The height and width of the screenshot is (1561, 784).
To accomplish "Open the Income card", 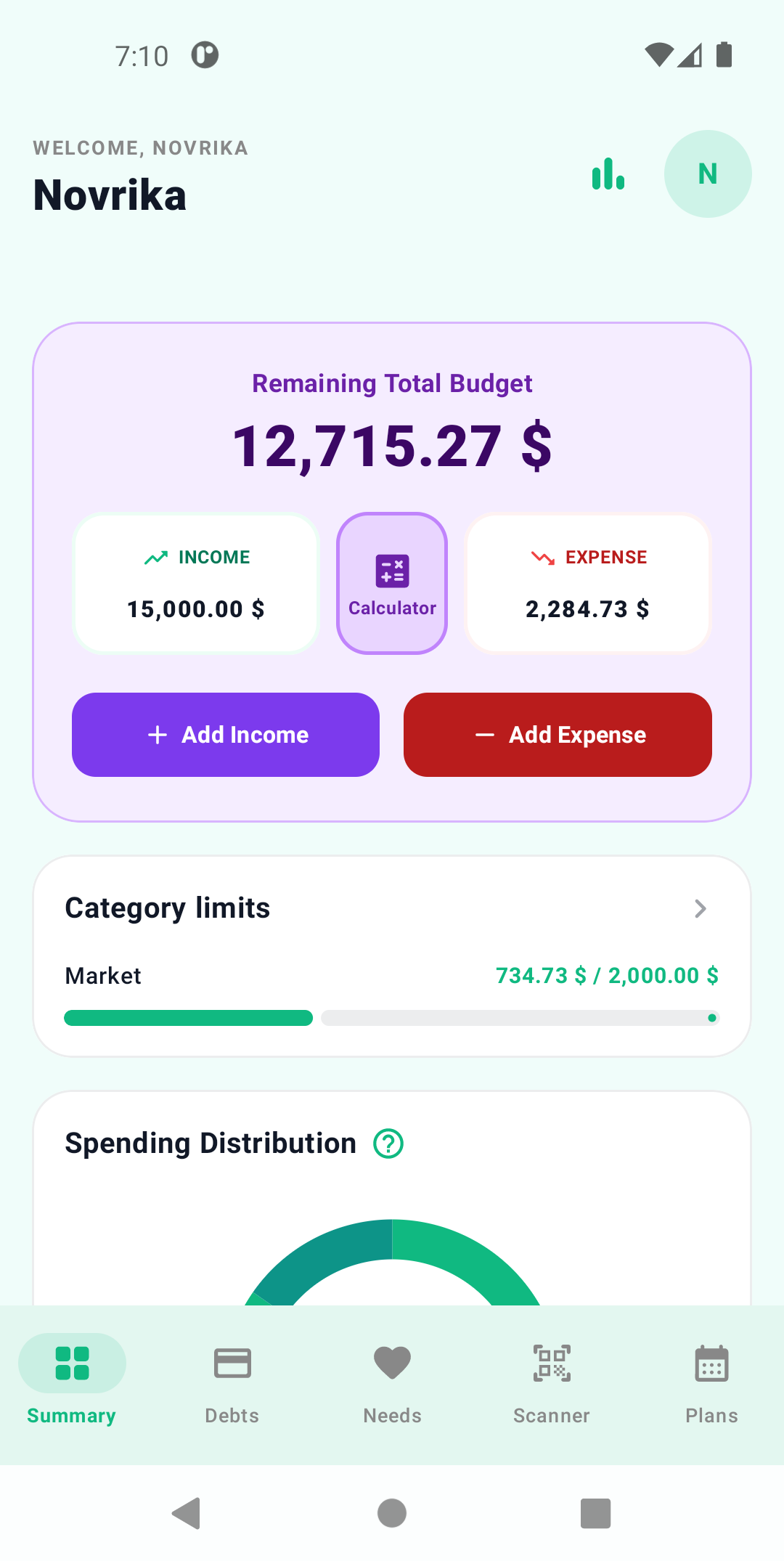I will point(196,584).
